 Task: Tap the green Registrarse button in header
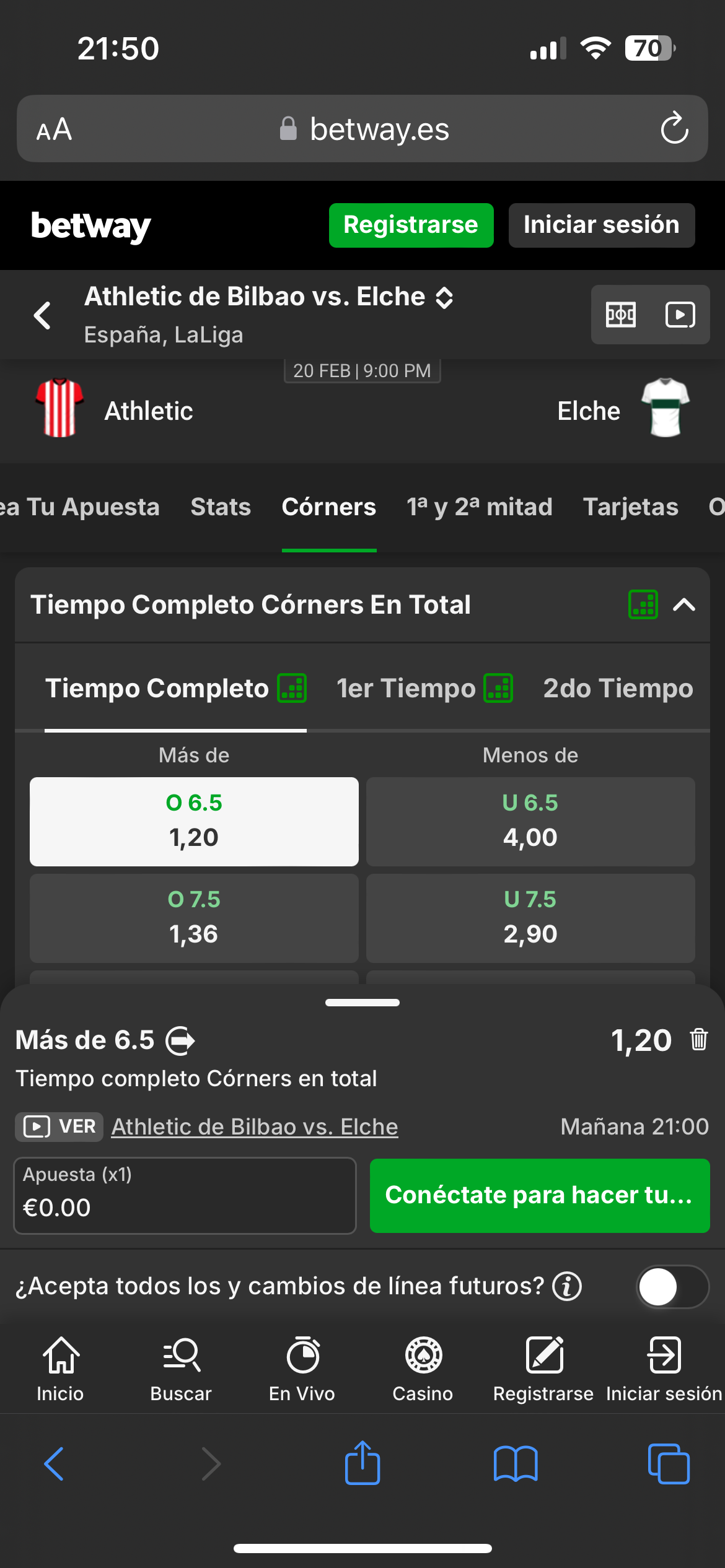tap(411, 225)
